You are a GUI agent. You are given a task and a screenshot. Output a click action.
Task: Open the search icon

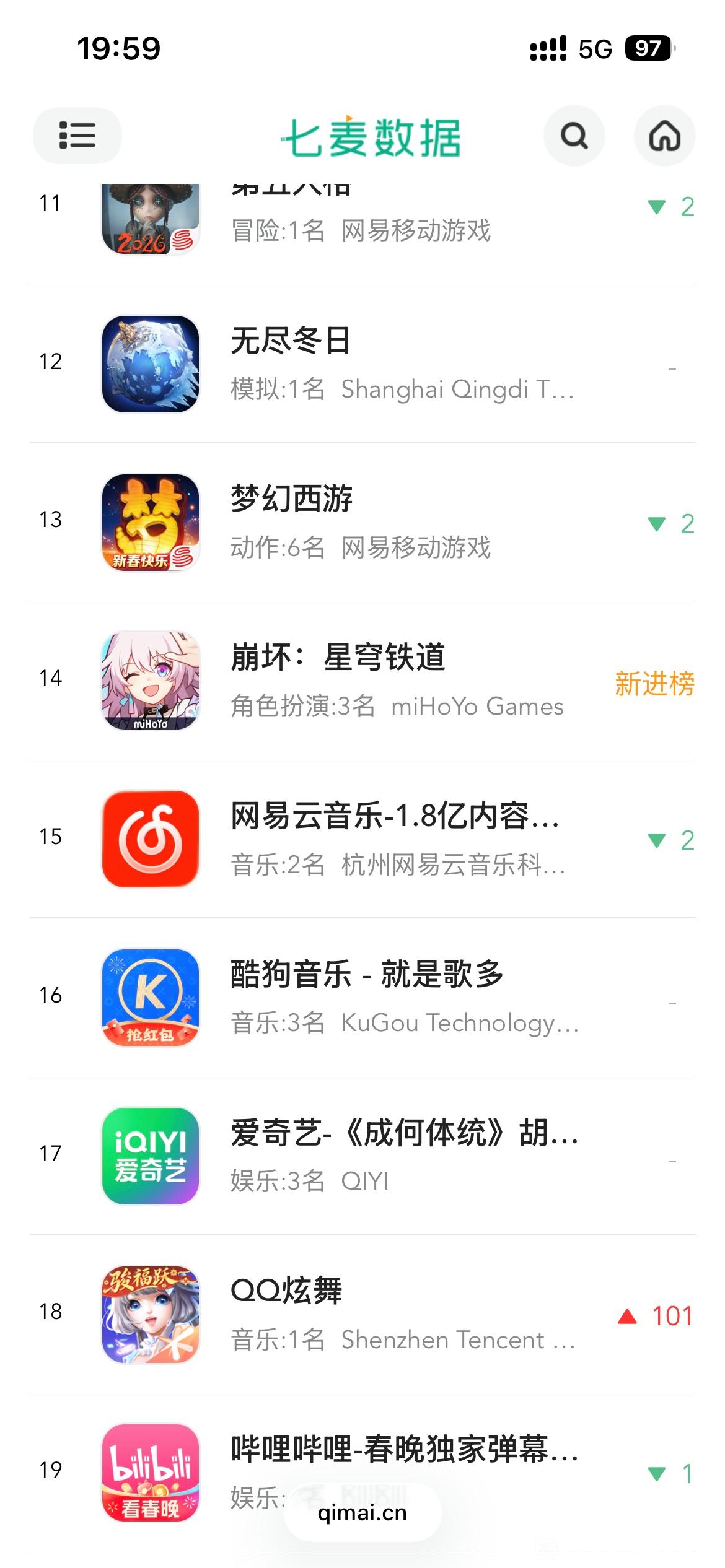574,136
